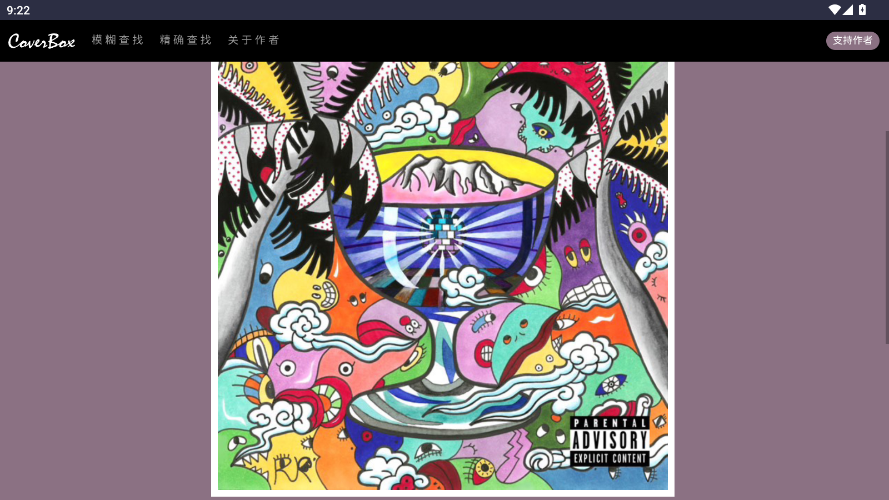Switch to 精确查找 exact search
The image size is (889, 500).
[x=185, y=40]
